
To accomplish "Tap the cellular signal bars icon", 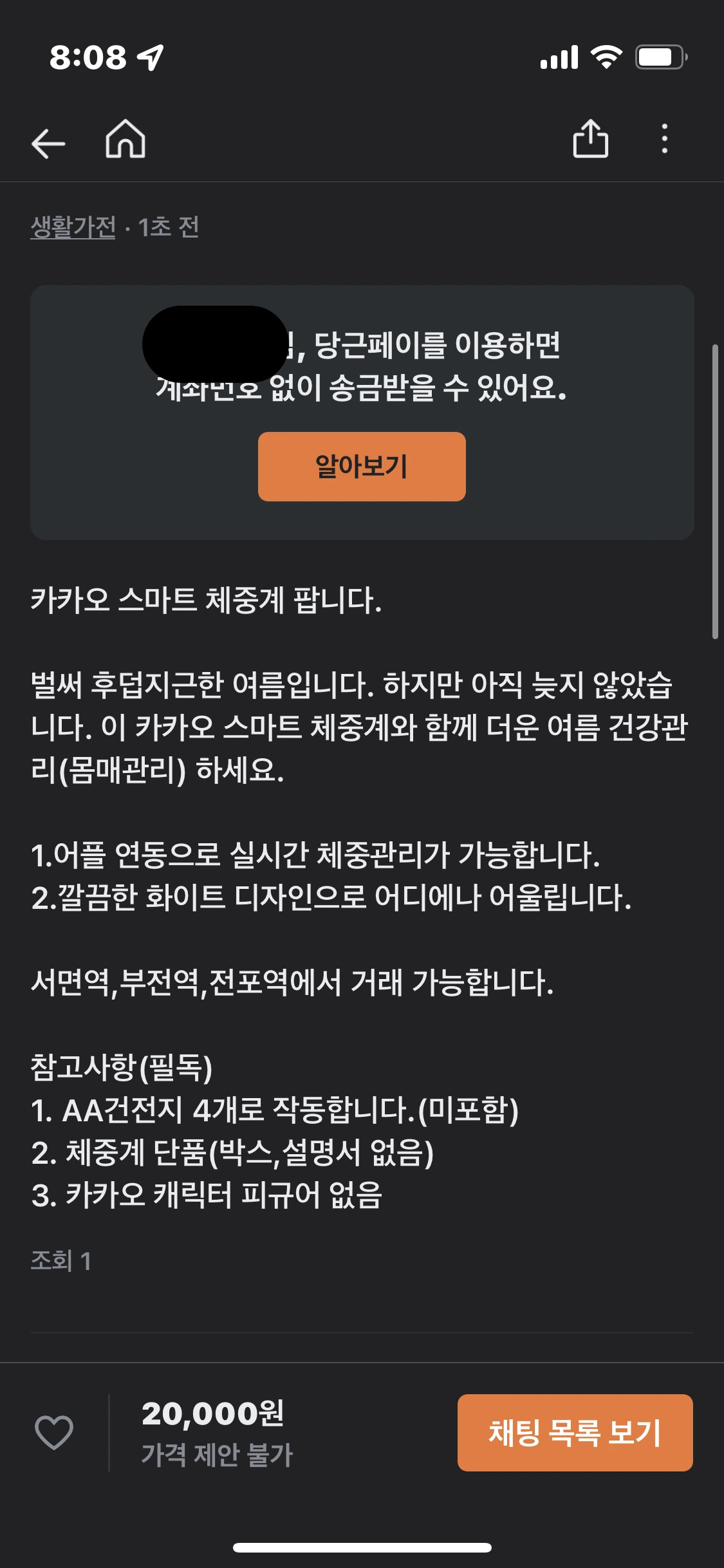I will click(559, 57).
